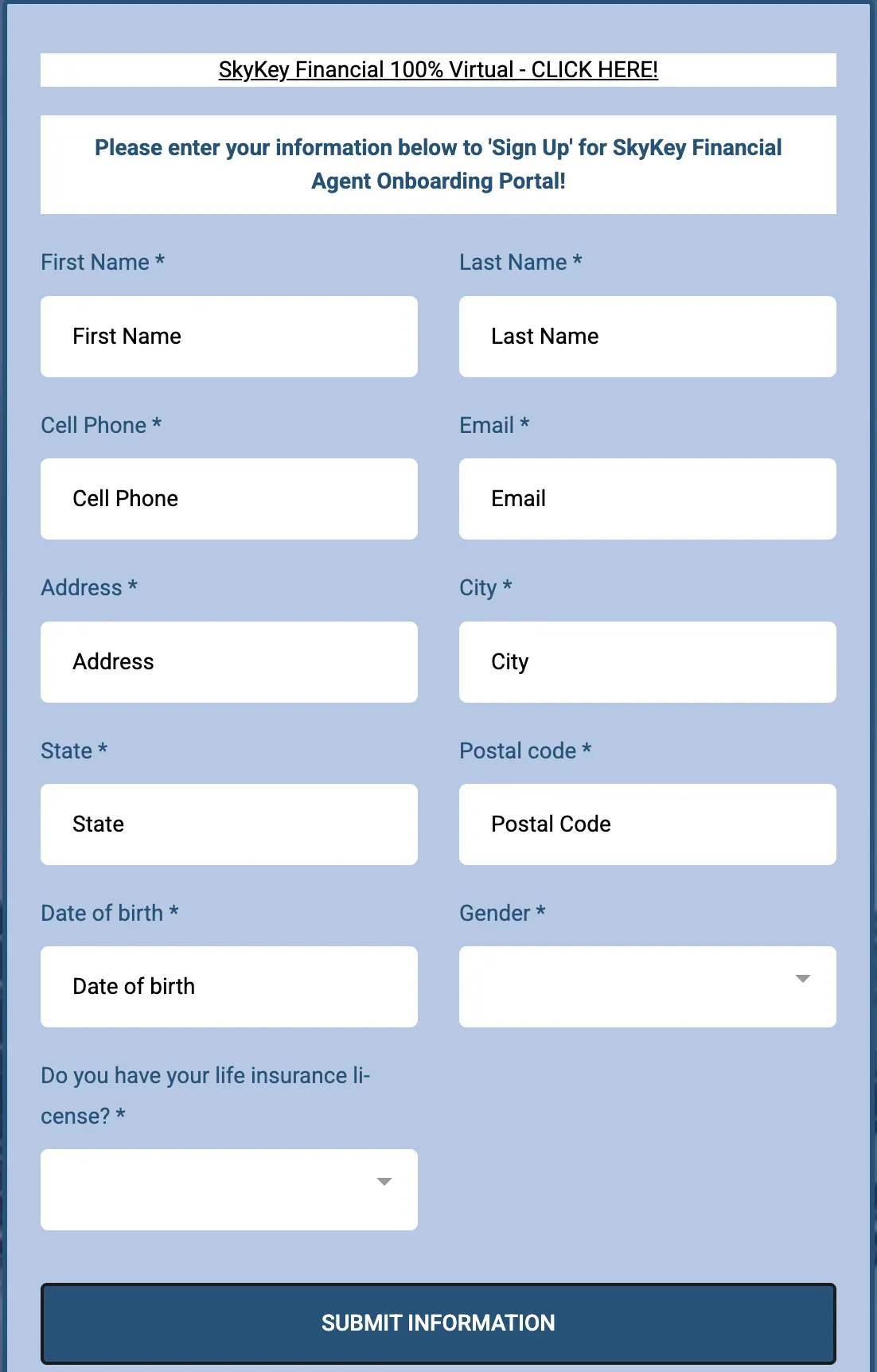Tap the Email input box
This screenshot has height=1372, width=877.
pos(648,499)
